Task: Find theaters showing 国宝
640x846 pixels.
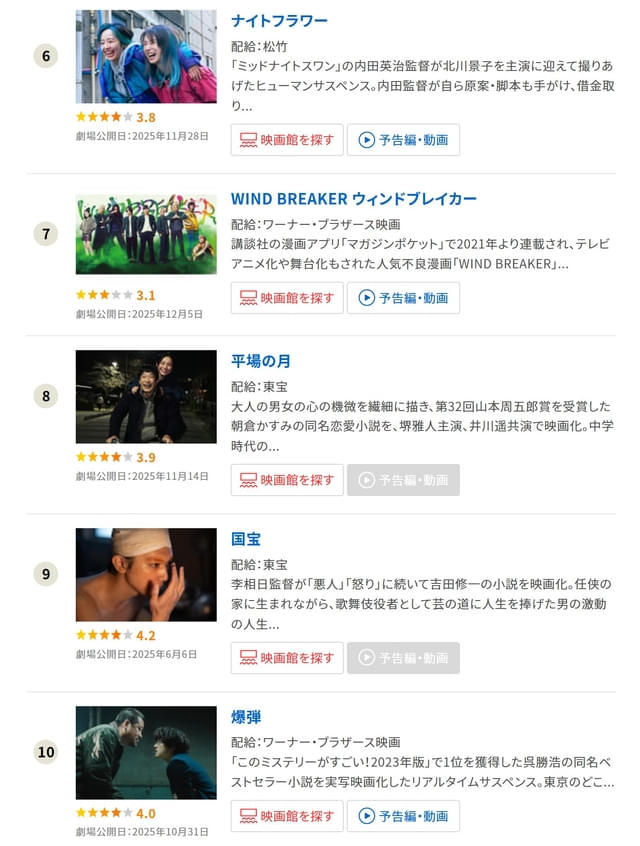Action: pos(287,658)
